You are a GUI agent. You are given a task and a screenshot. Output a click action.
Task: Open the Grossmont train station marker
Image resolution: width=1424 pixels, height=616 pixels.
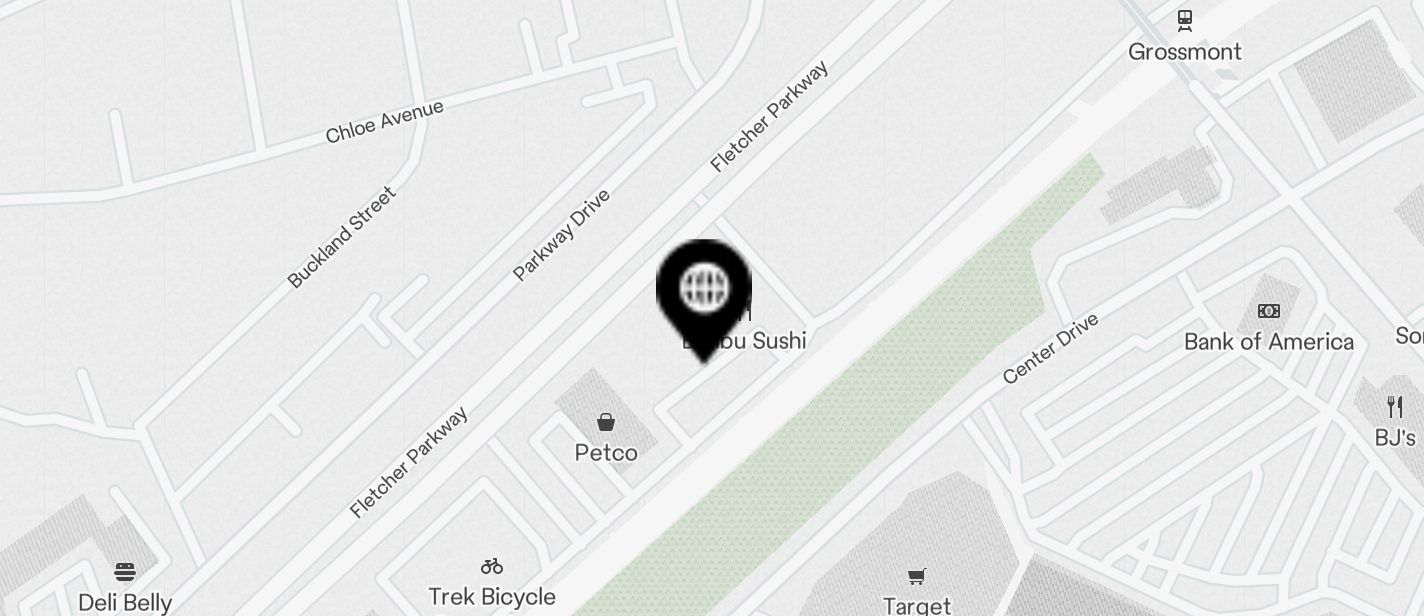coord(1185,19)
